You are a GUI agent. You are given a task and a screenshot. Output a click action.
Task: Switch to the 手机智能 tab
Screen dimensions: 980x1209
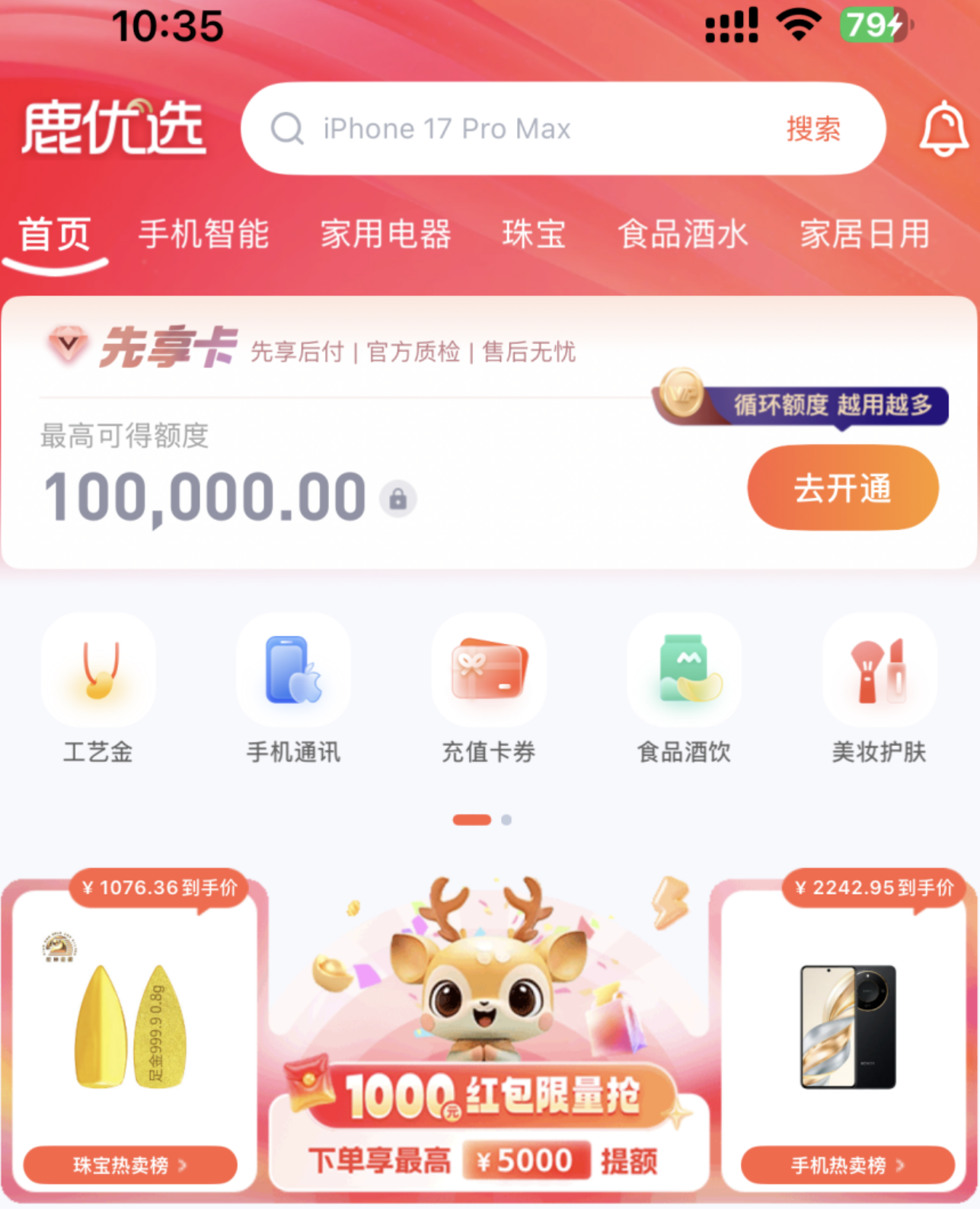point(203,234)
